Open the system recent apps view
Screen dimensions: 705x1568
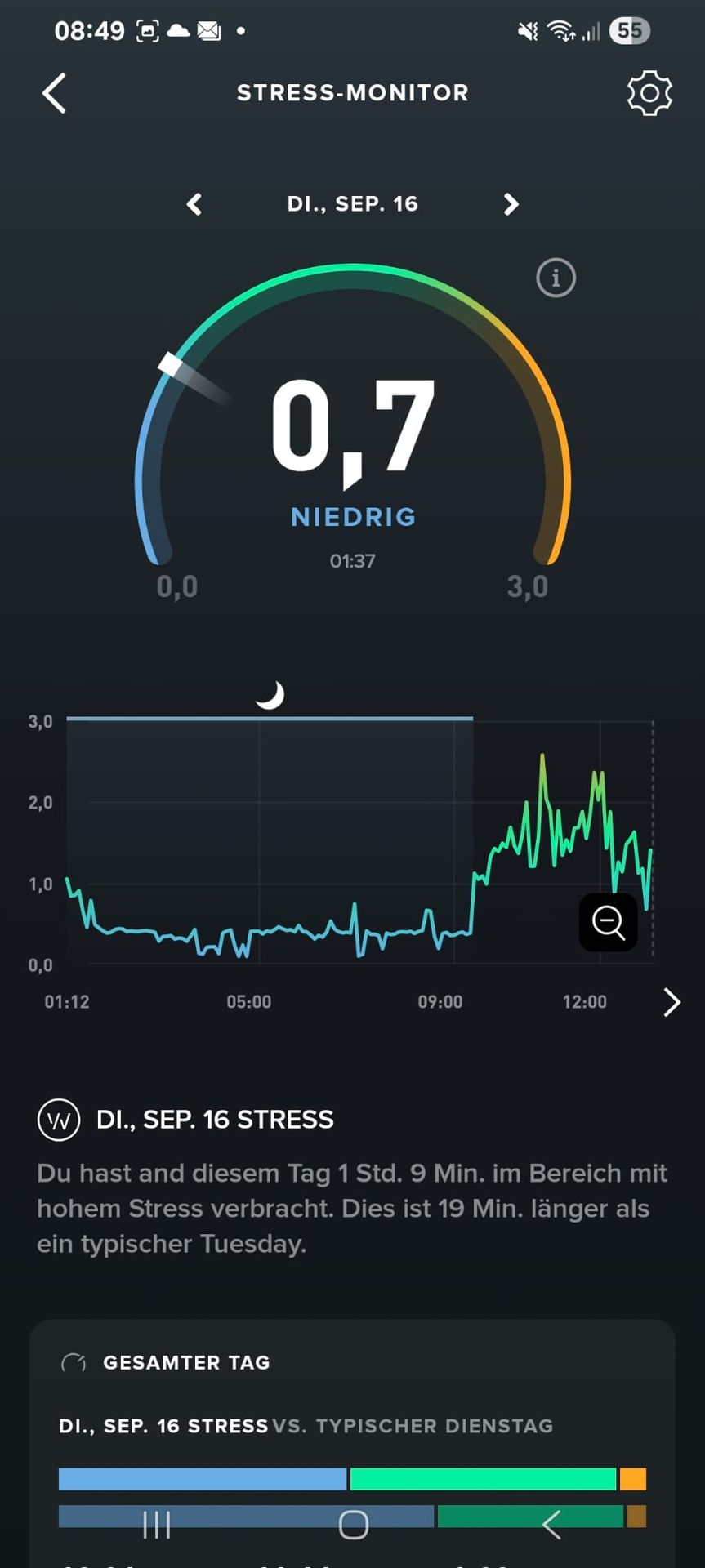coord(157,1525)
